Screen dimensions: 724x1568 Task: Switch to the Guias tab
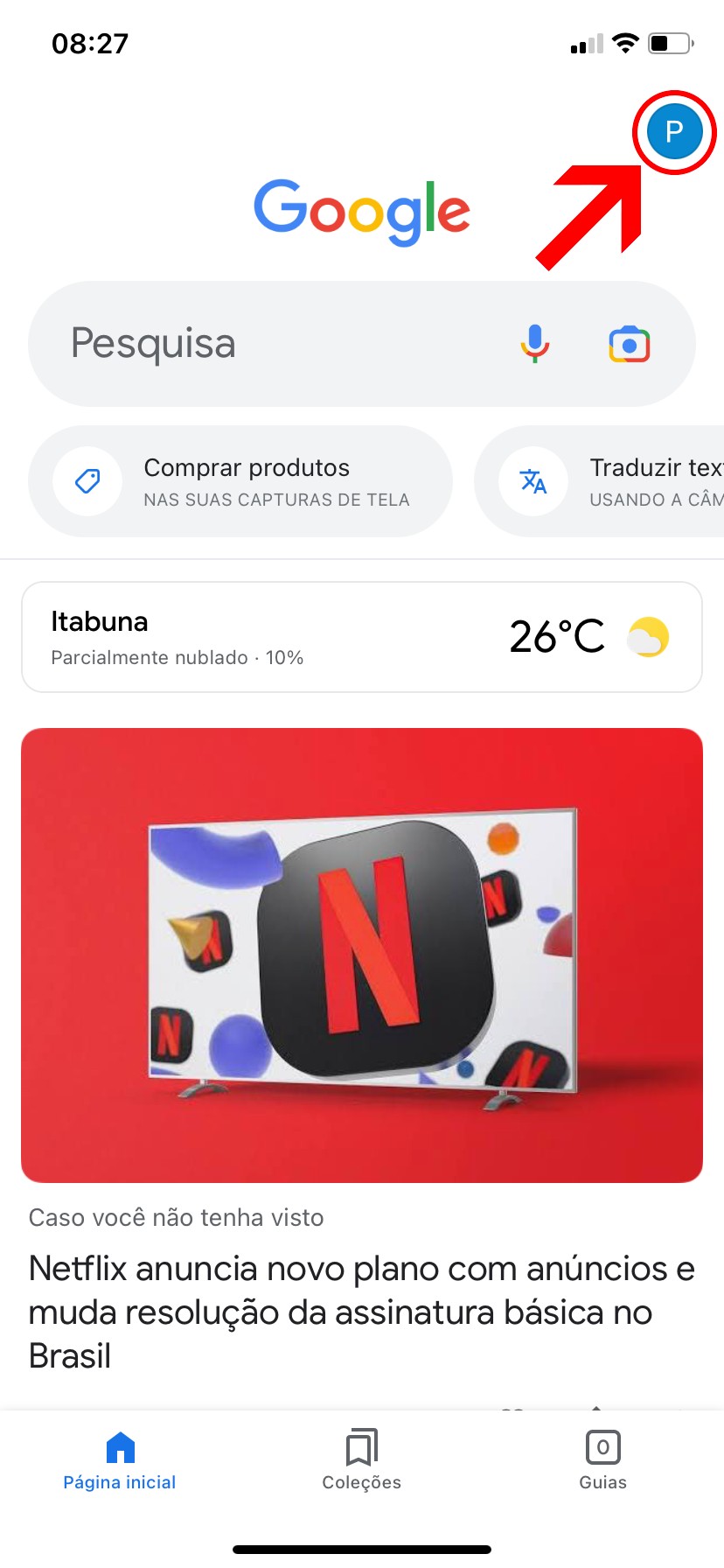coord(602,1459)
